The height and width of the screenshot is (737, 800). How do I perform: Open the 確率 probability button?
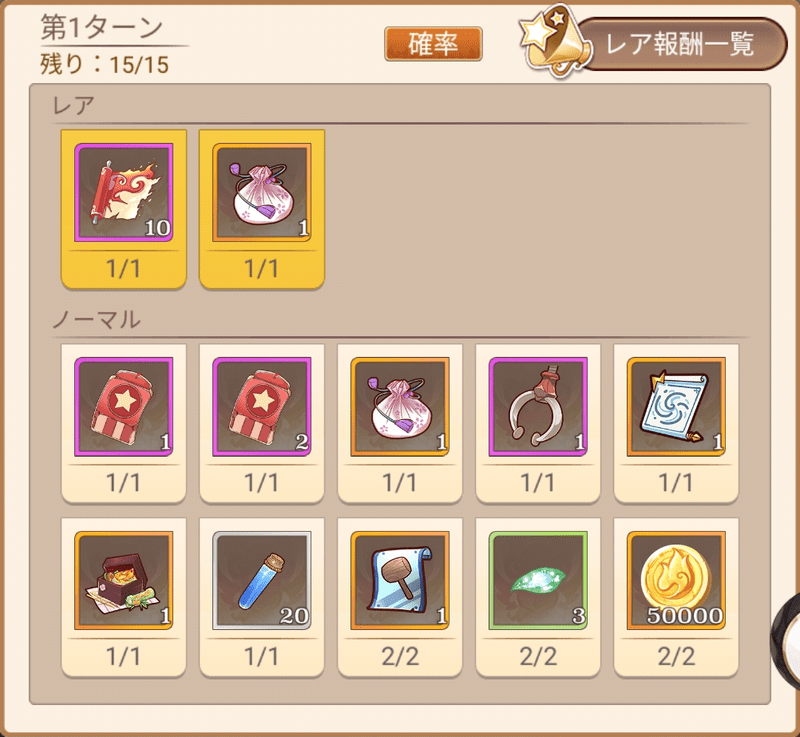pyautogui.click(x=433, y=45)
